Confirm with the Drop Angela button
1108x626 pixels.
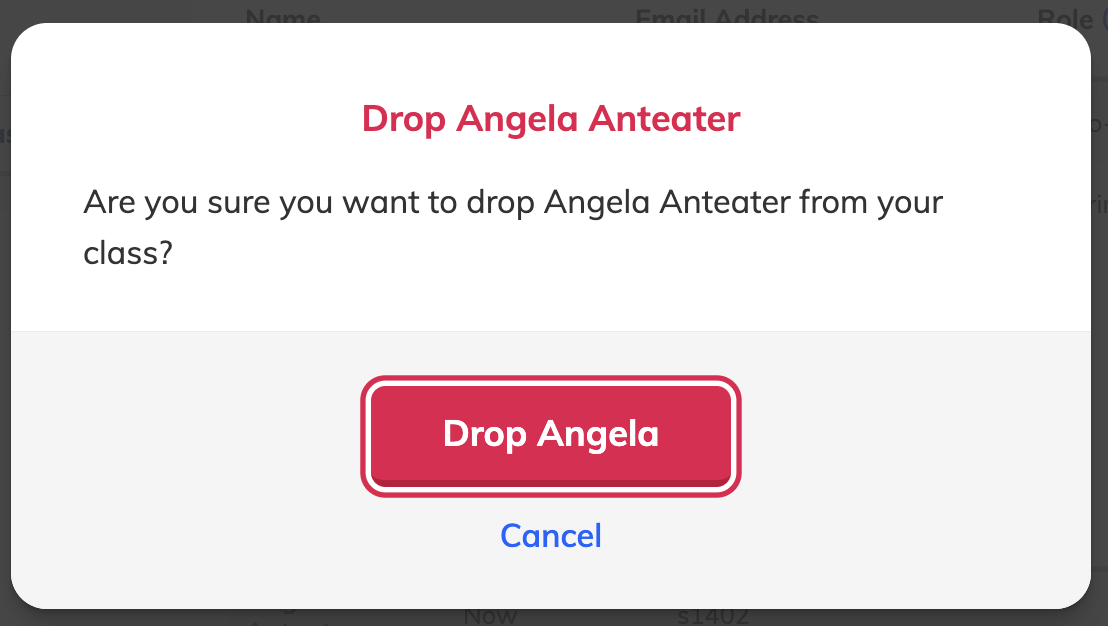550,435
